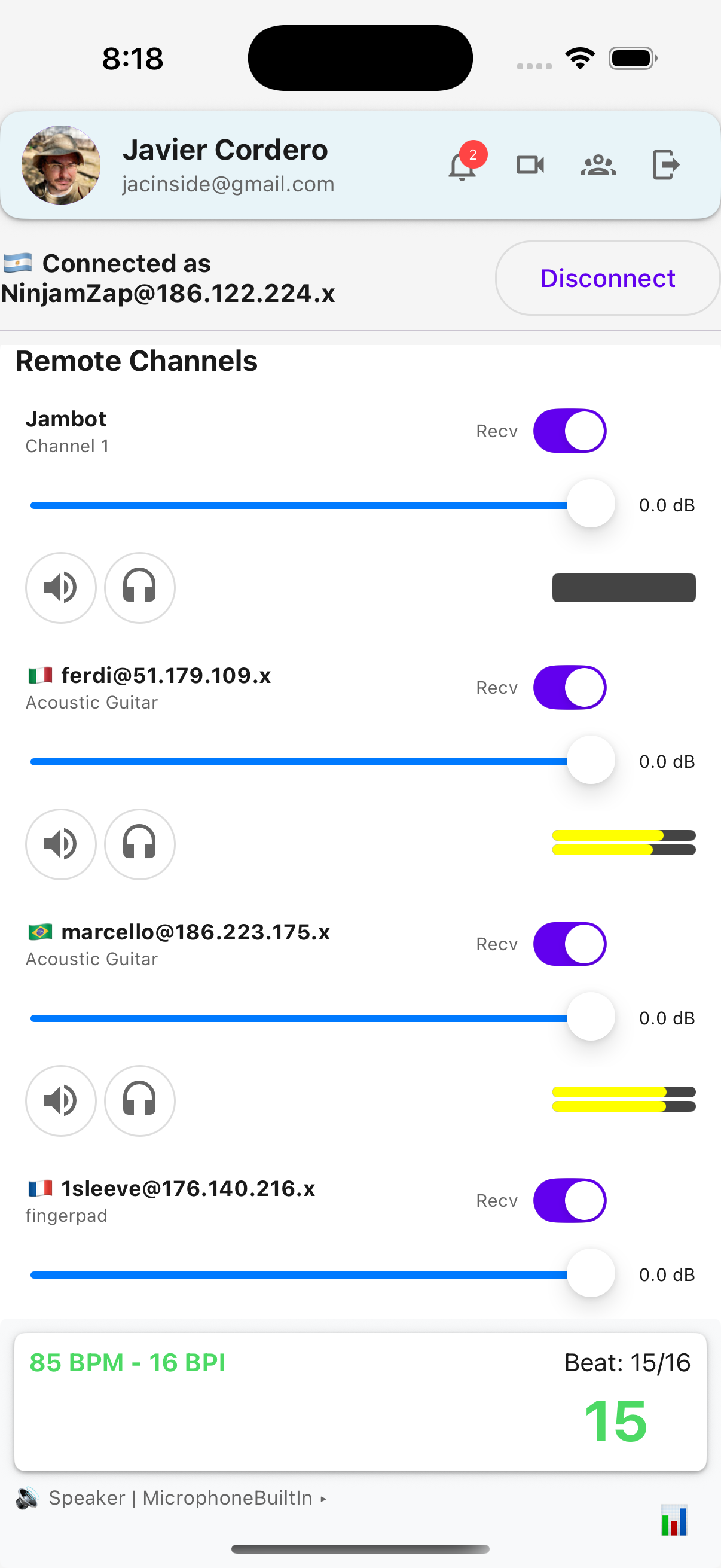Image resolution: width=721 pixels, height=1568 pixels.
Task: Open Javier Cordero's profile picture
Action: click(62, 165)
